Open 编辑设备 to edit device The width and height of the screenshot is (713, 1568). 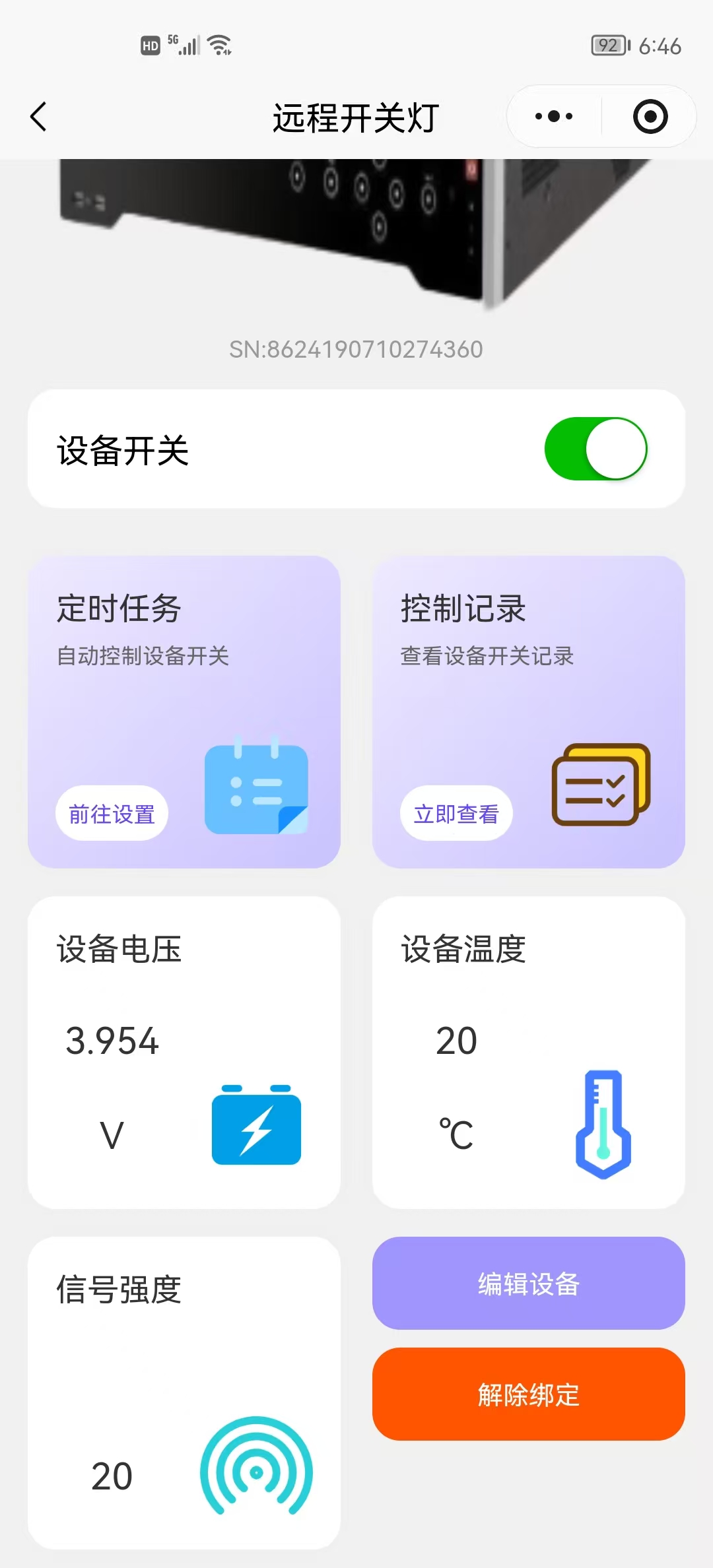(x=528, y=1284)
